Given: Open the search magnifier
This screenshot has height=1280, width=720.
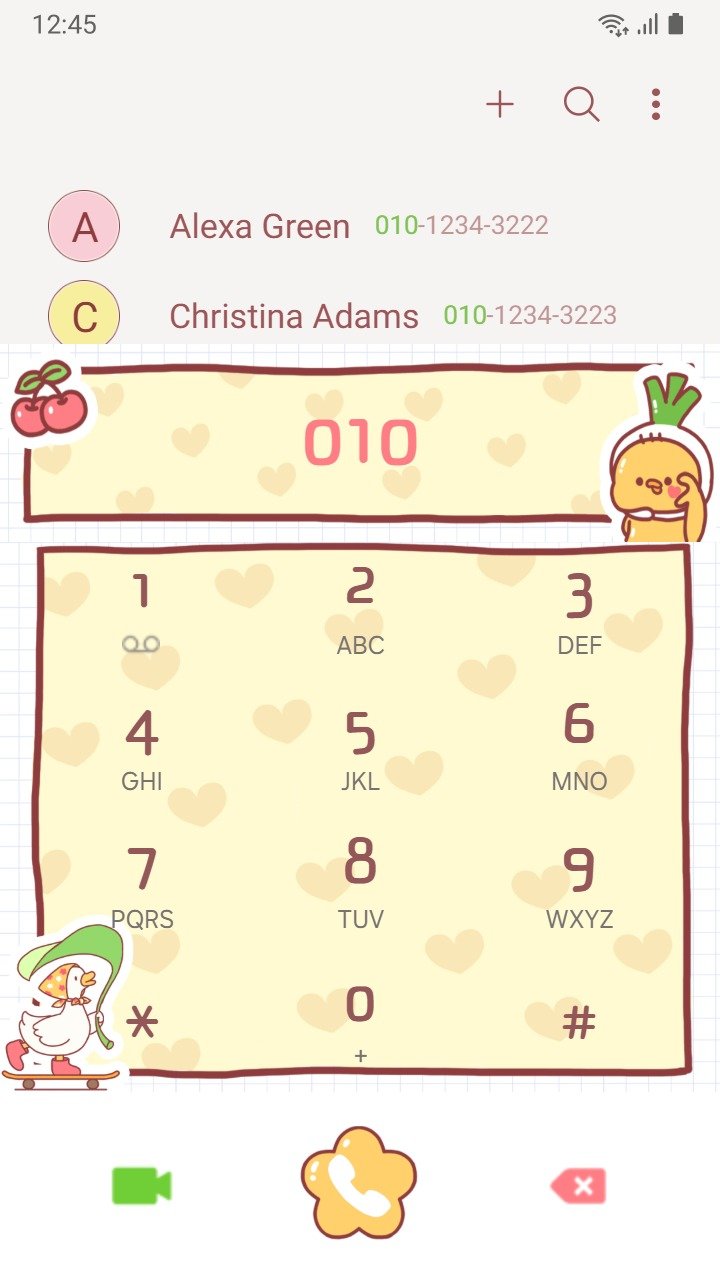Looking at the screenshot, I should click(581, 104).
